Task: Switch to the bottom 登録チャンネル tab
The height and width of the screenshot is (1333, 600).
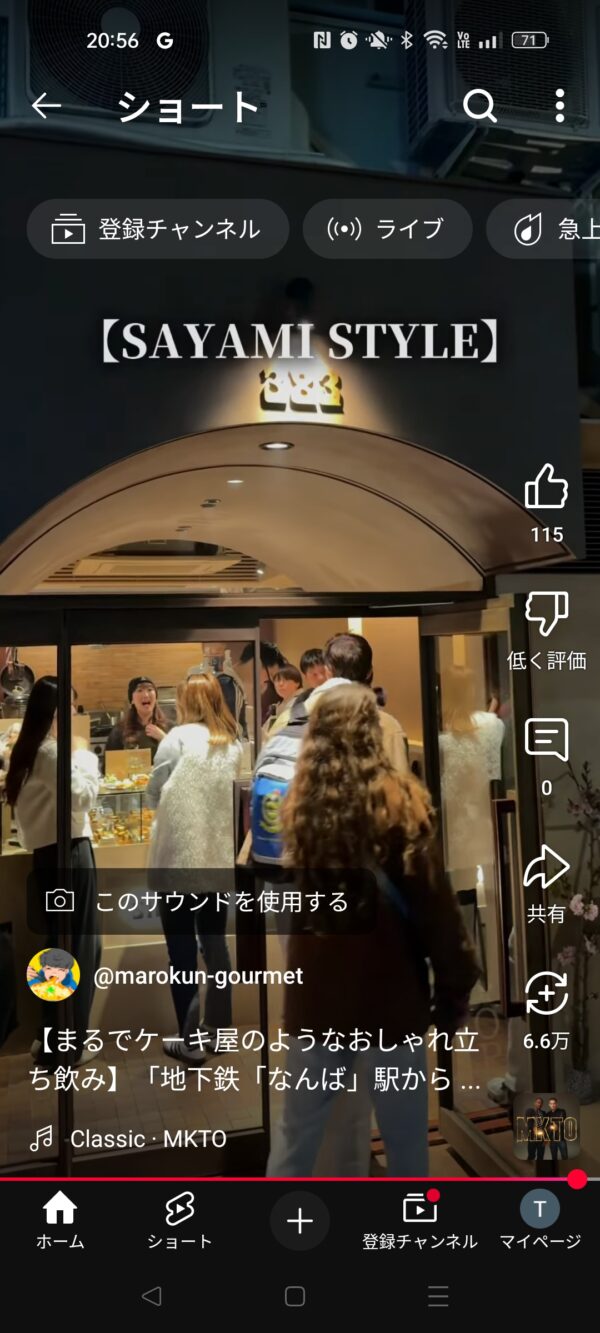Action: tap(420, 1221)
